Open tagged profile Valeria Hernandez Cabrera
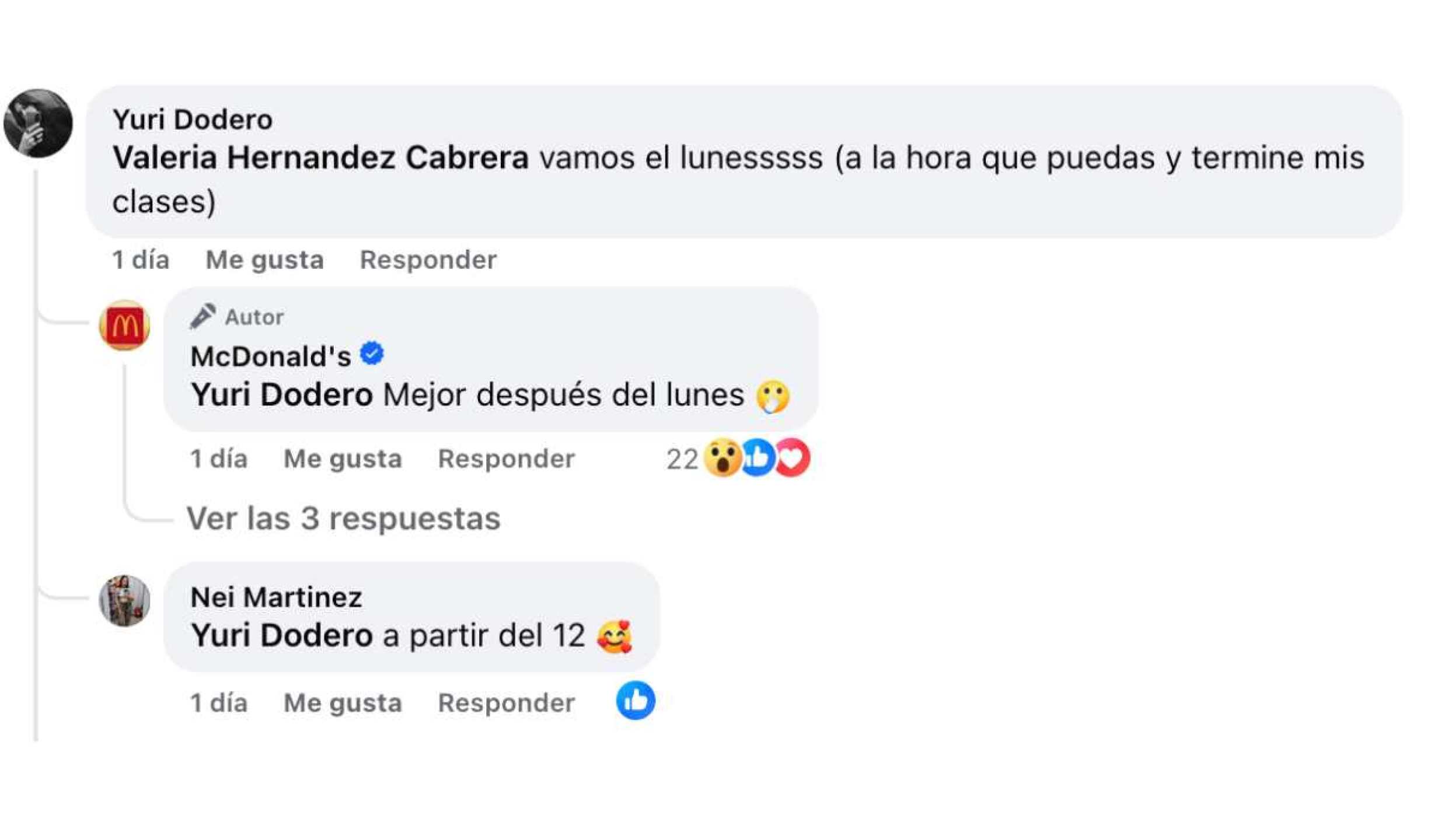The height and width of the screenshot is (840, 1441). point(320,157)
